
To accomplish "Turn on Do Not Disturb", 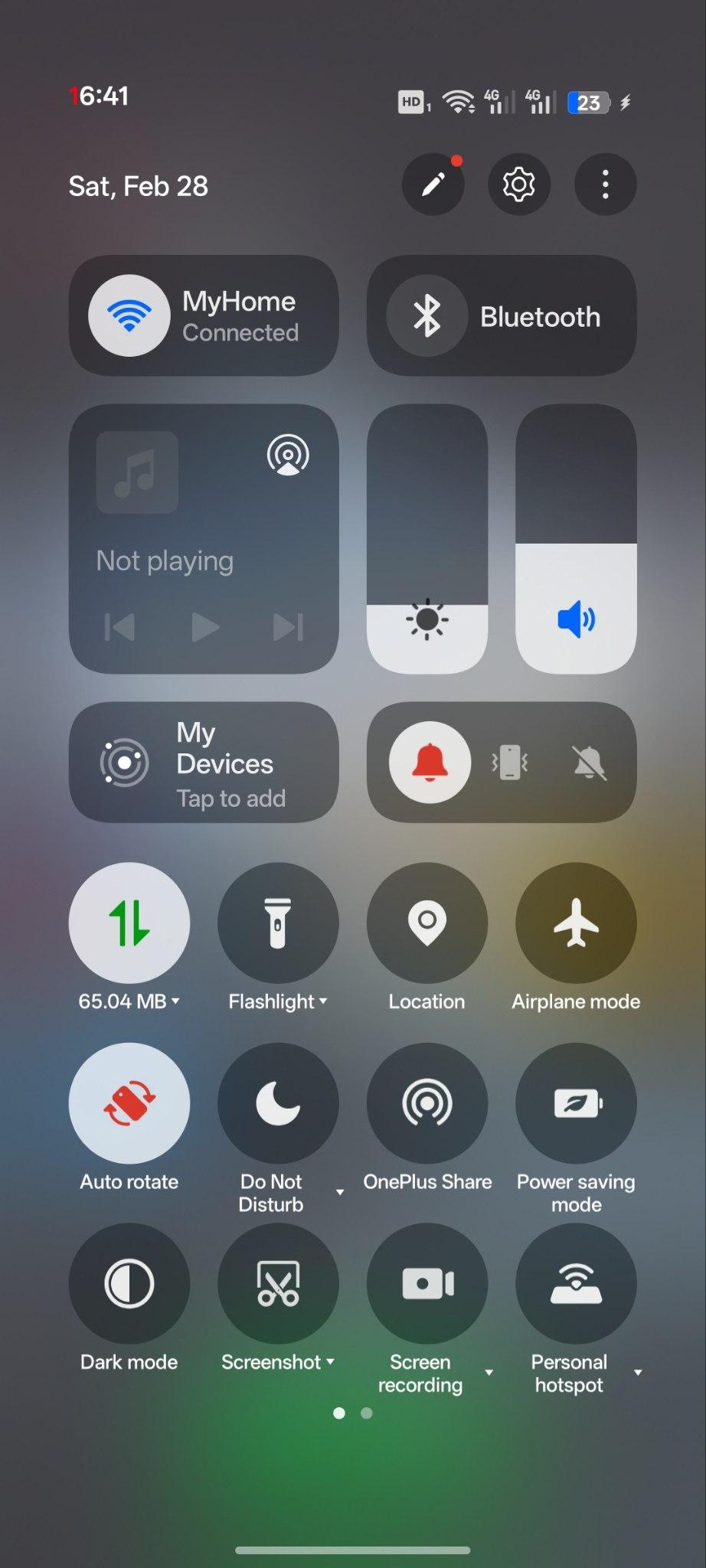I will point(277,1103).
